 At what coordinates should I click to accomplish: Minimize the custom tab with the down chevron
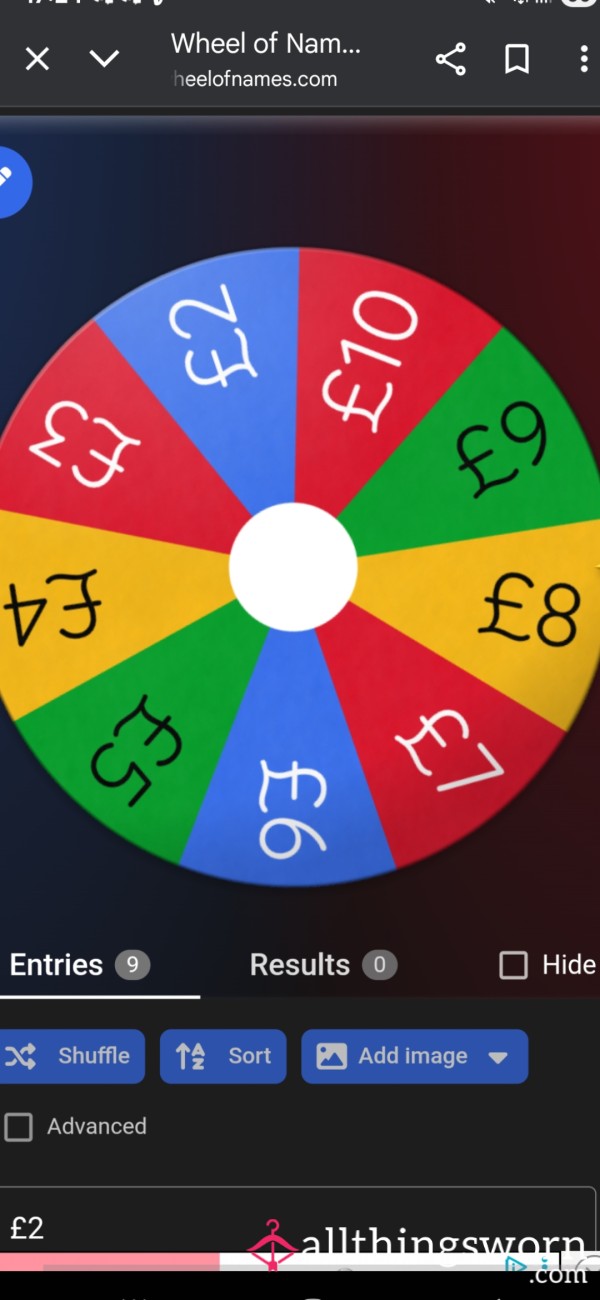coord(104,60)
